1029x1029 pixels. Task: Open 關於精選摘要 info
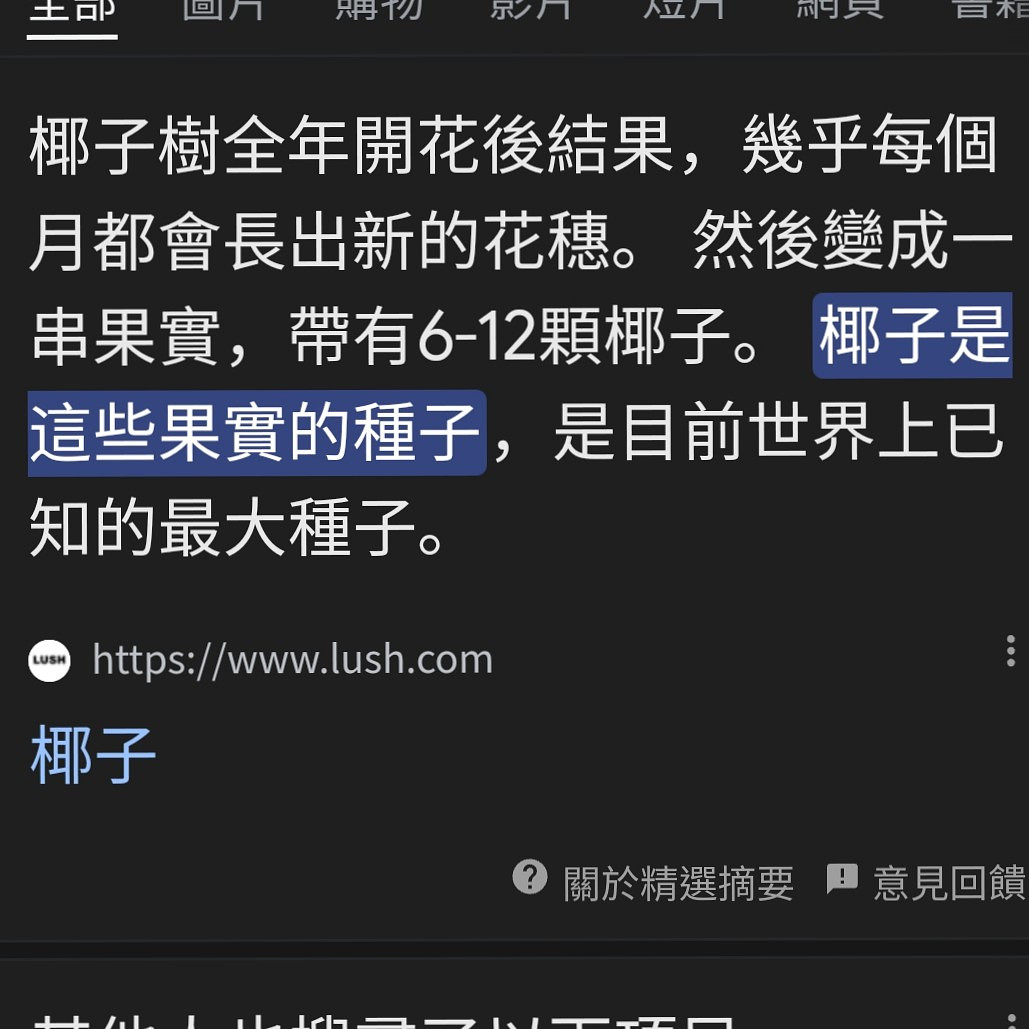tap(654, 881)
